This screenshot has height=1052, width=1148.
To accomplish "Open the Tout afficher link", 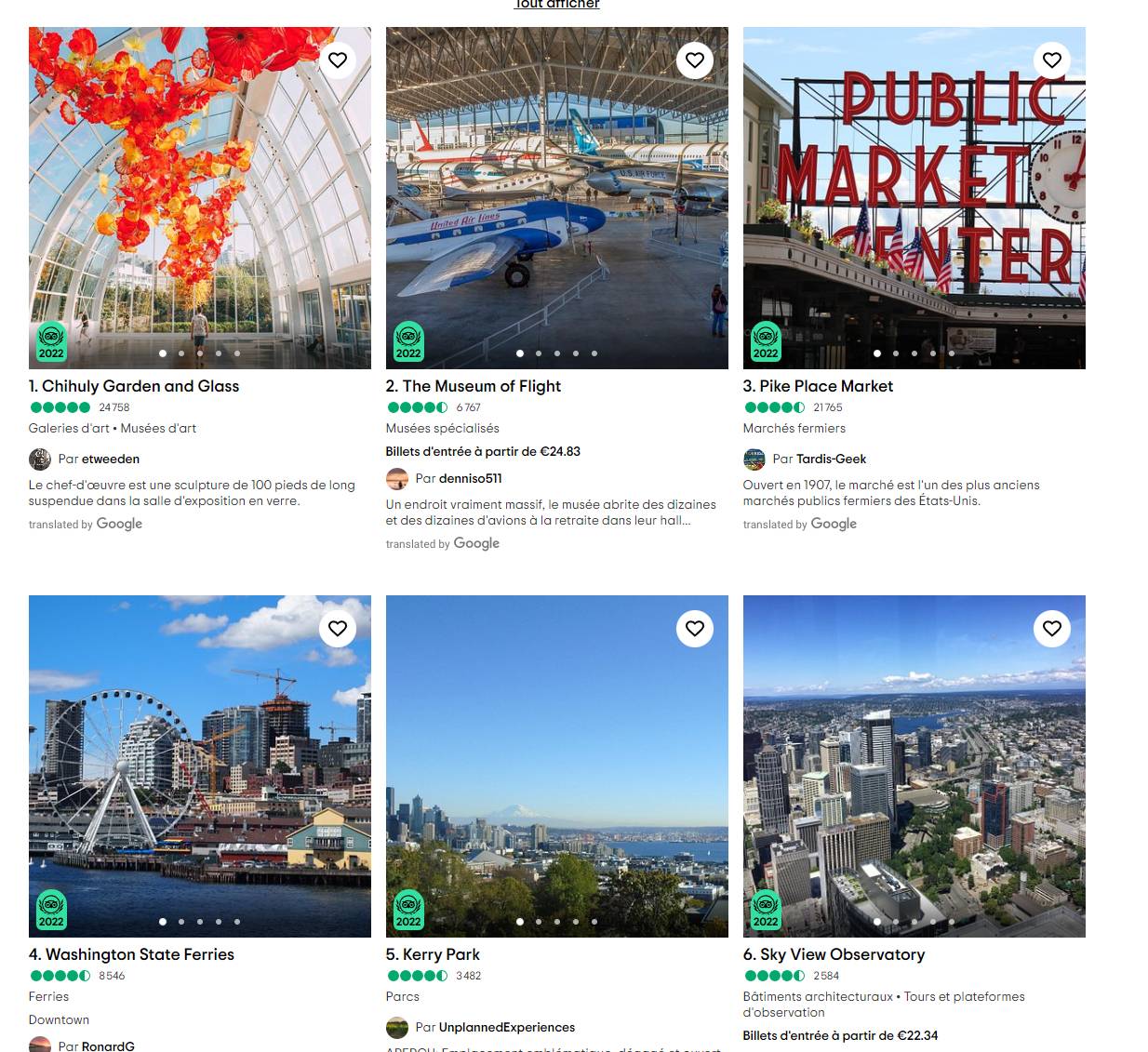I will [556, 5].
